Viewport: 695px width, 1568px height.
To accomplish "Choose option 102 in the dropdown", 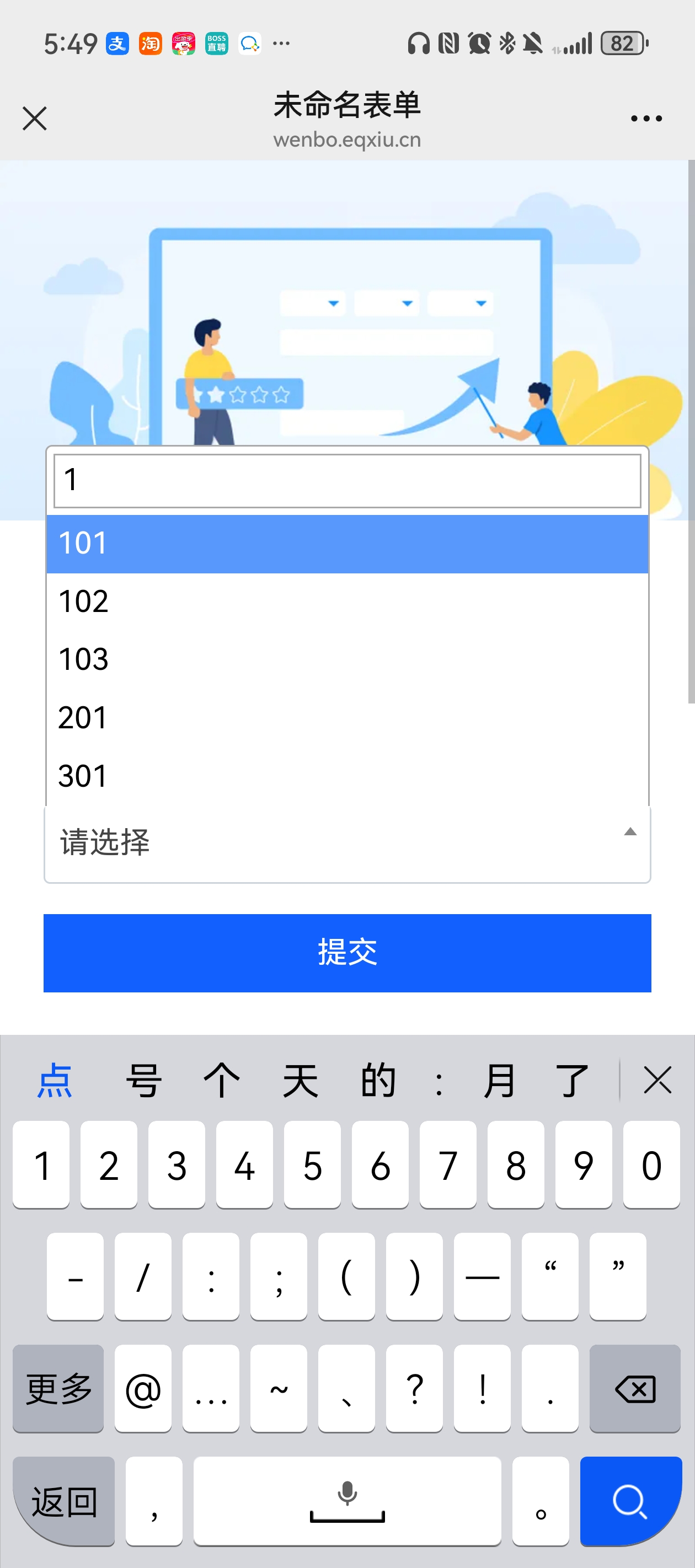I will [347, 602].
